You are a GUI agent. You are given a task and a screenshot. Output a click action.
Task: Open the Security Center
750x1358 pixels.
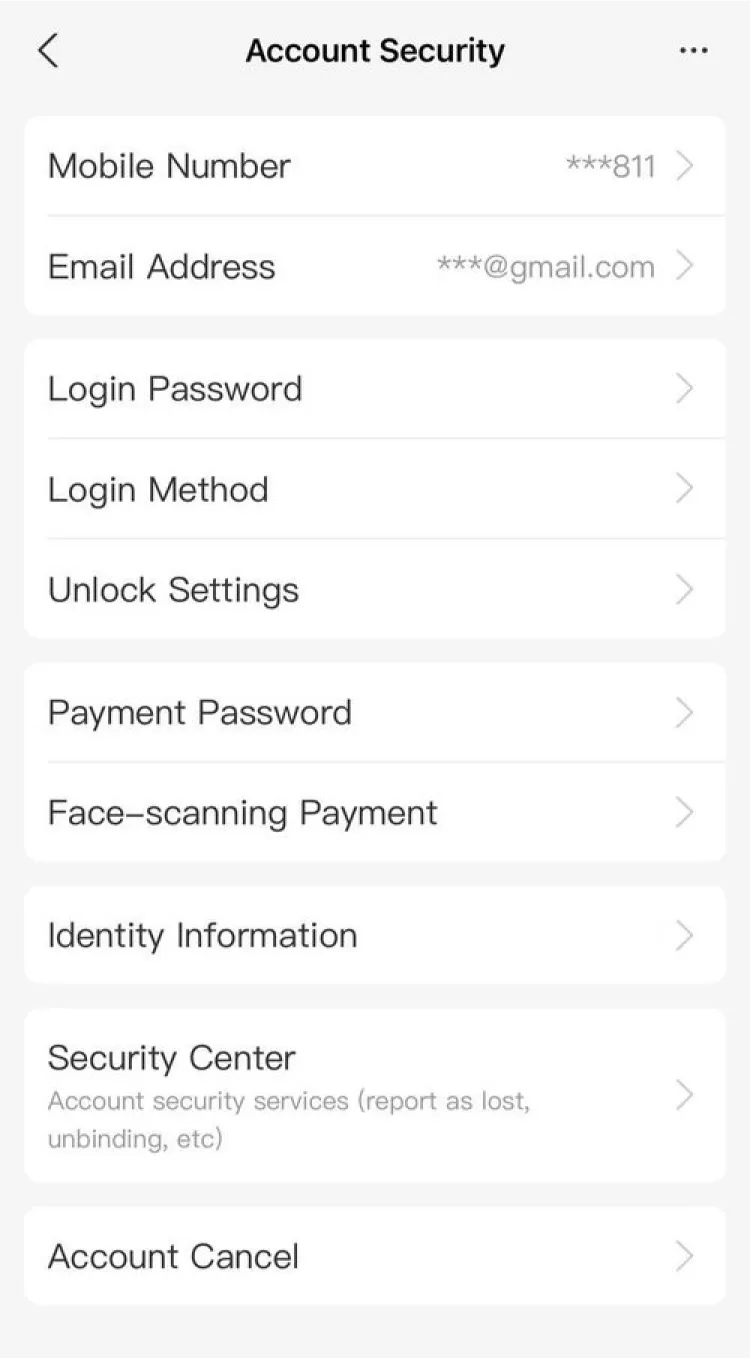click(x=375, y=1095)
